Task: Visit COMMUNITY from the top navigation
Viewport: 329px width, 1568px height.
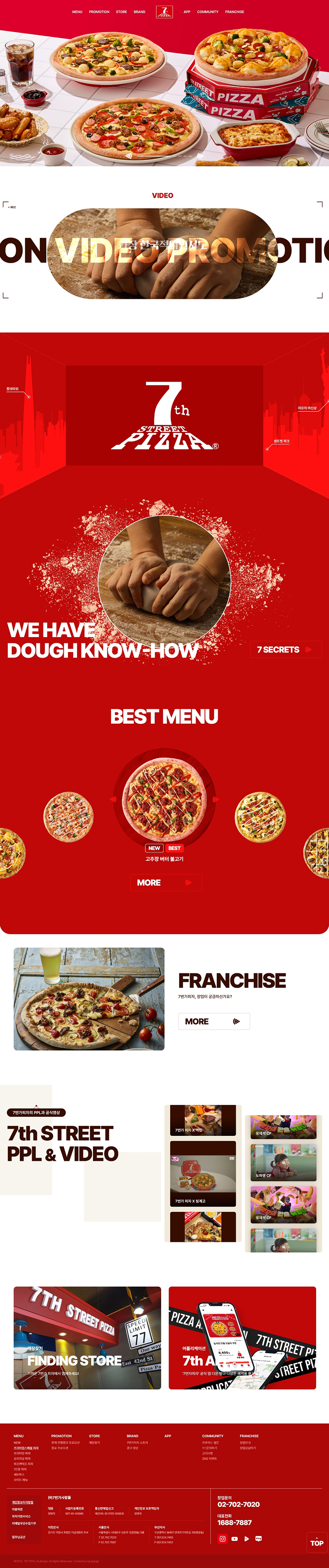Action: [208, 12]
